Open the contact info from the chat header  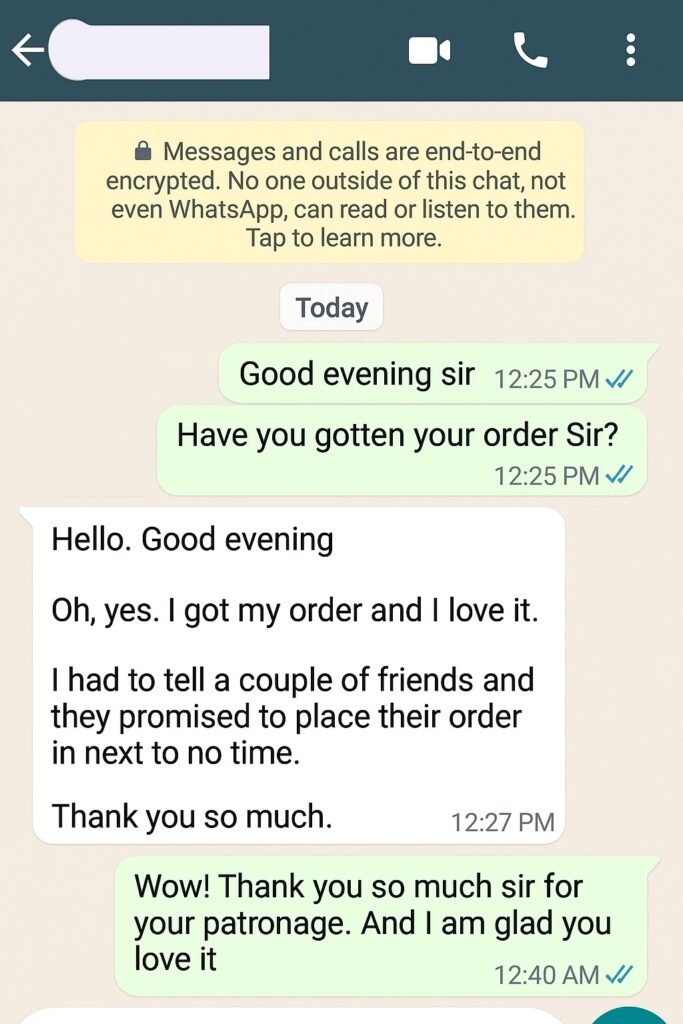(x=160, y=52)
